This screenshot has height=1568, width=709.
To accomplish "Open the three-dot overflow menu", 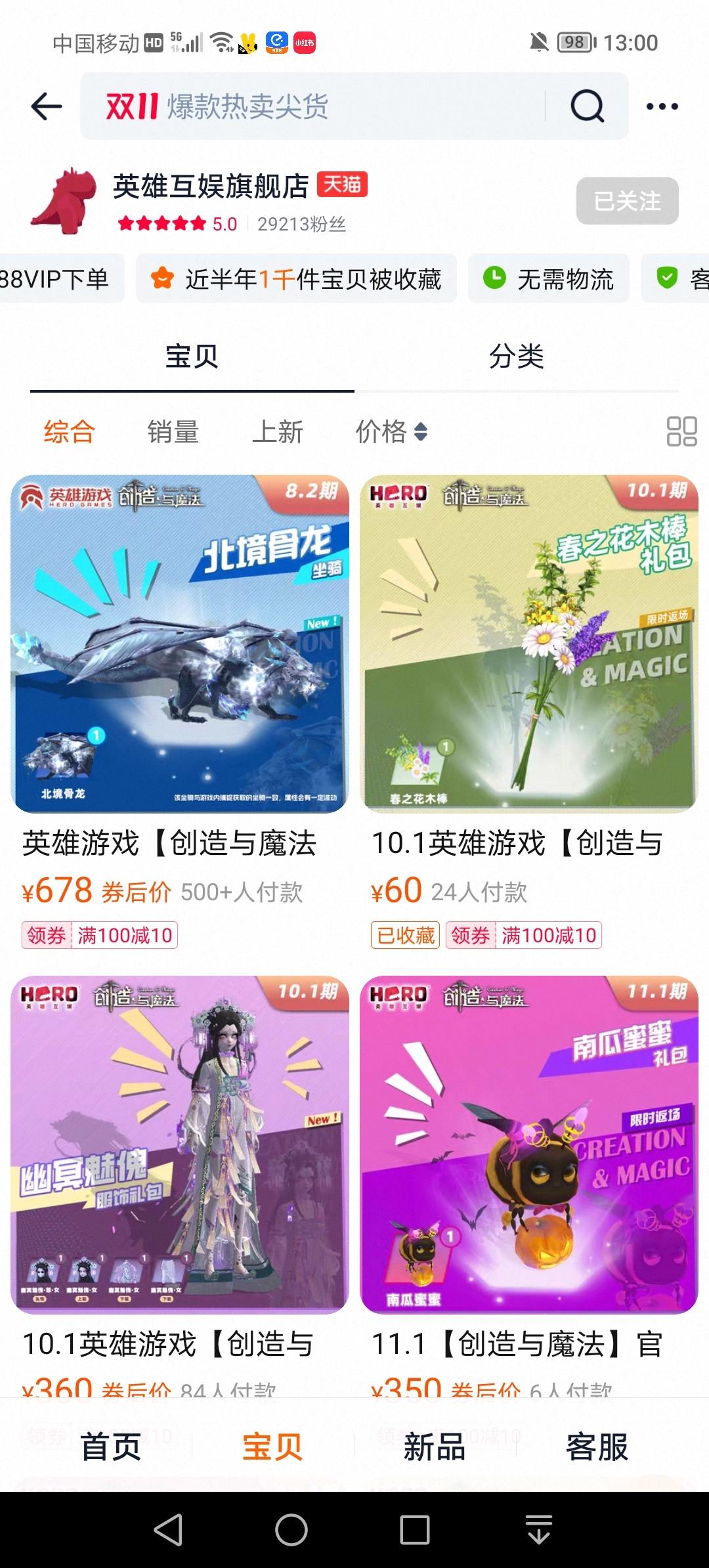I will coord(661,105).
